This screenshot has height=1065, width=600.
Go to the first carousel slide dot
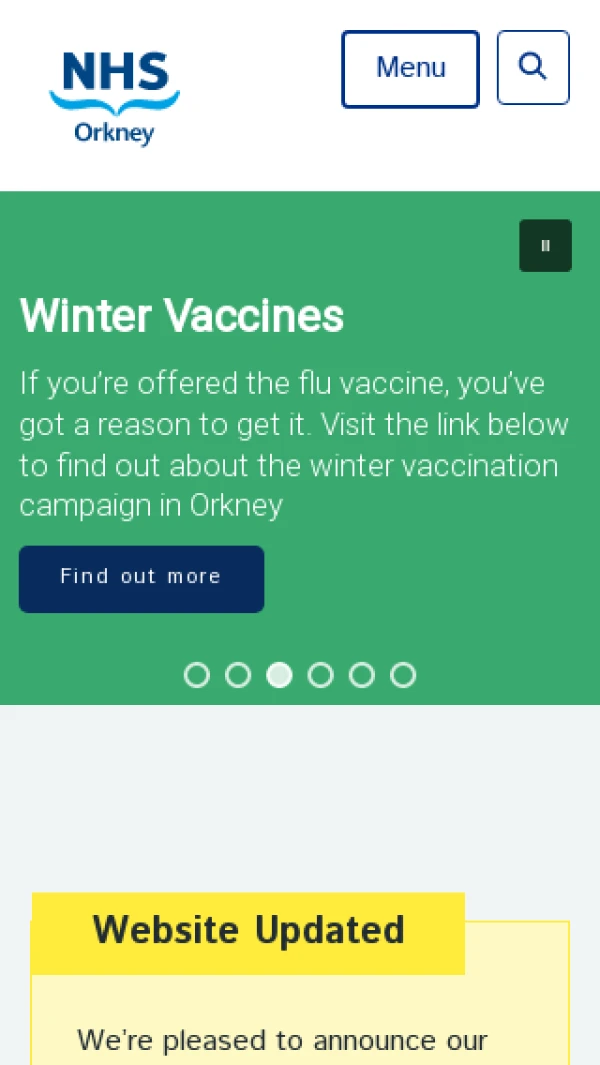(197, 675)
